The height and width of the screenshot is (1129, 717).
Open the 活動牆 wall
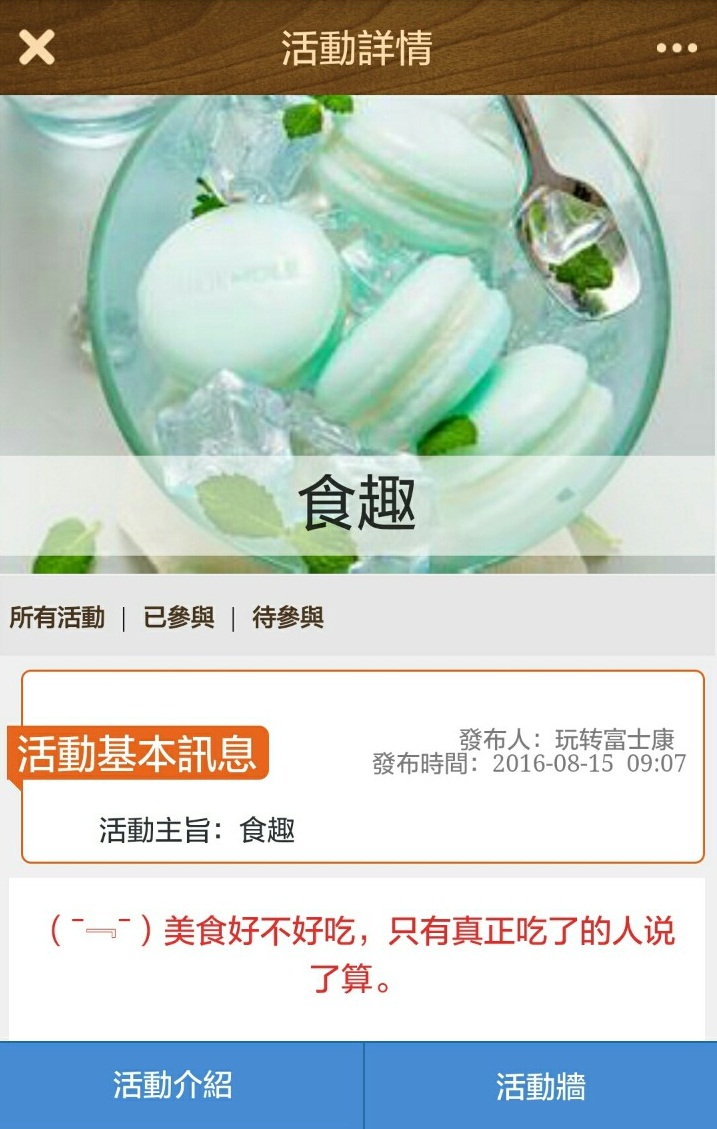(x=541, y=1086)
